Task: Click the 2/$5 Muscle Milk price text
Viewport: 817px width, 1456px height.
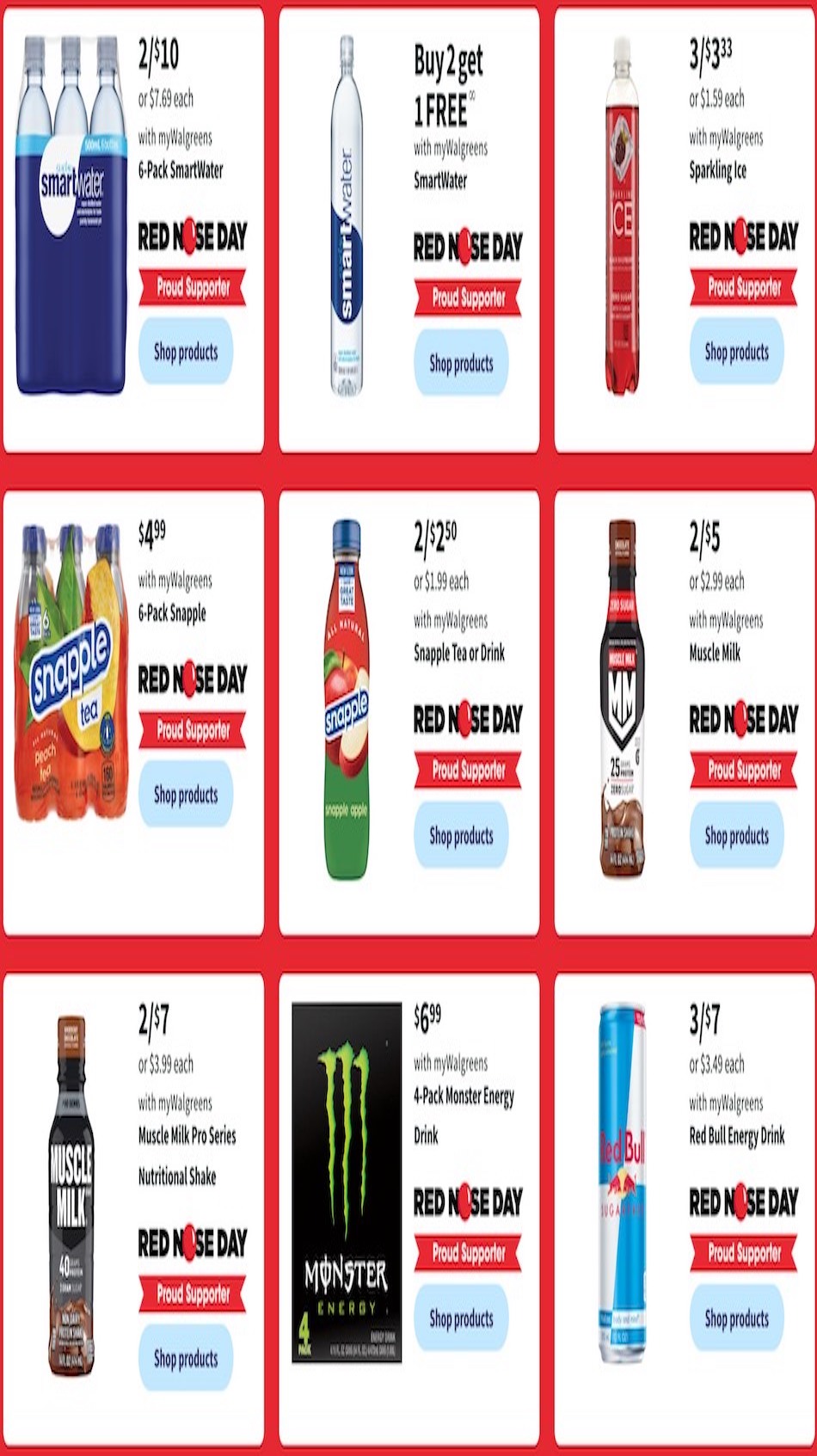Action: click(x=705, y=535)
